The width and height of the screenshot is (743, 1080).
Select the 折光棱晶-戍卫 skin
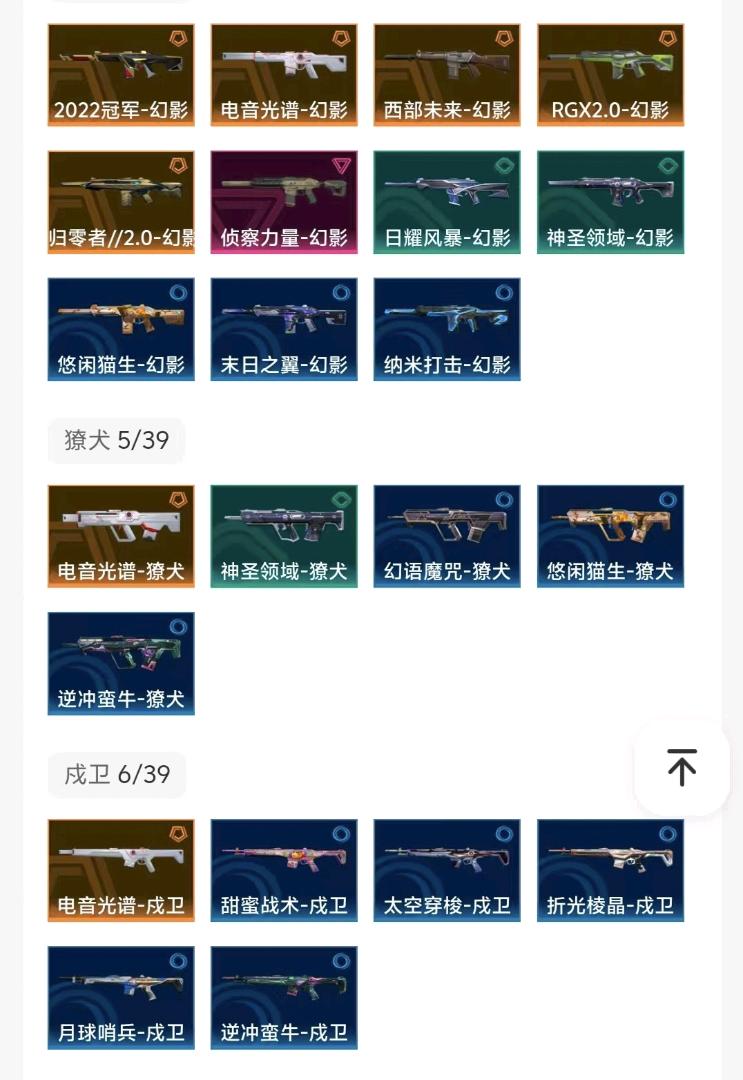[610, 870]
